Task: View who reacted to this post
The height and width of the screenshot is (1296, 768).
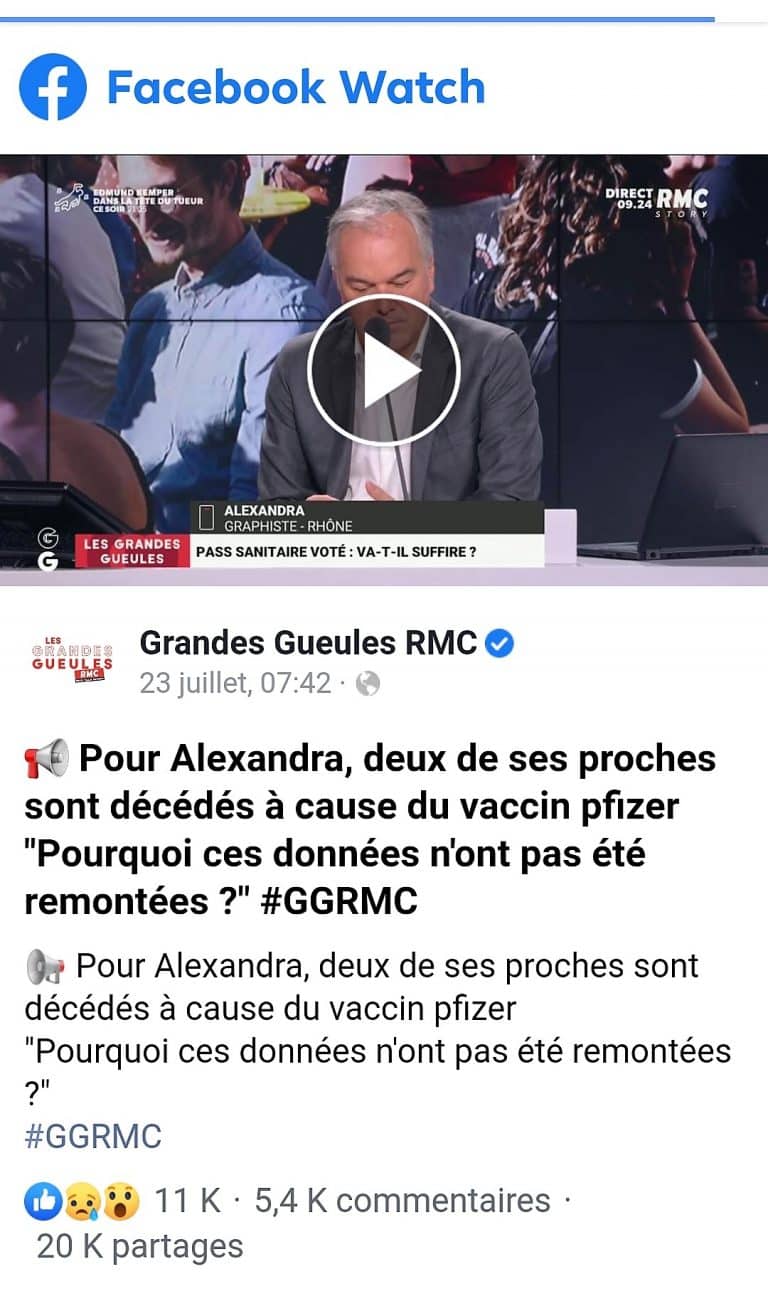Action: click(x=122, y=1200)
